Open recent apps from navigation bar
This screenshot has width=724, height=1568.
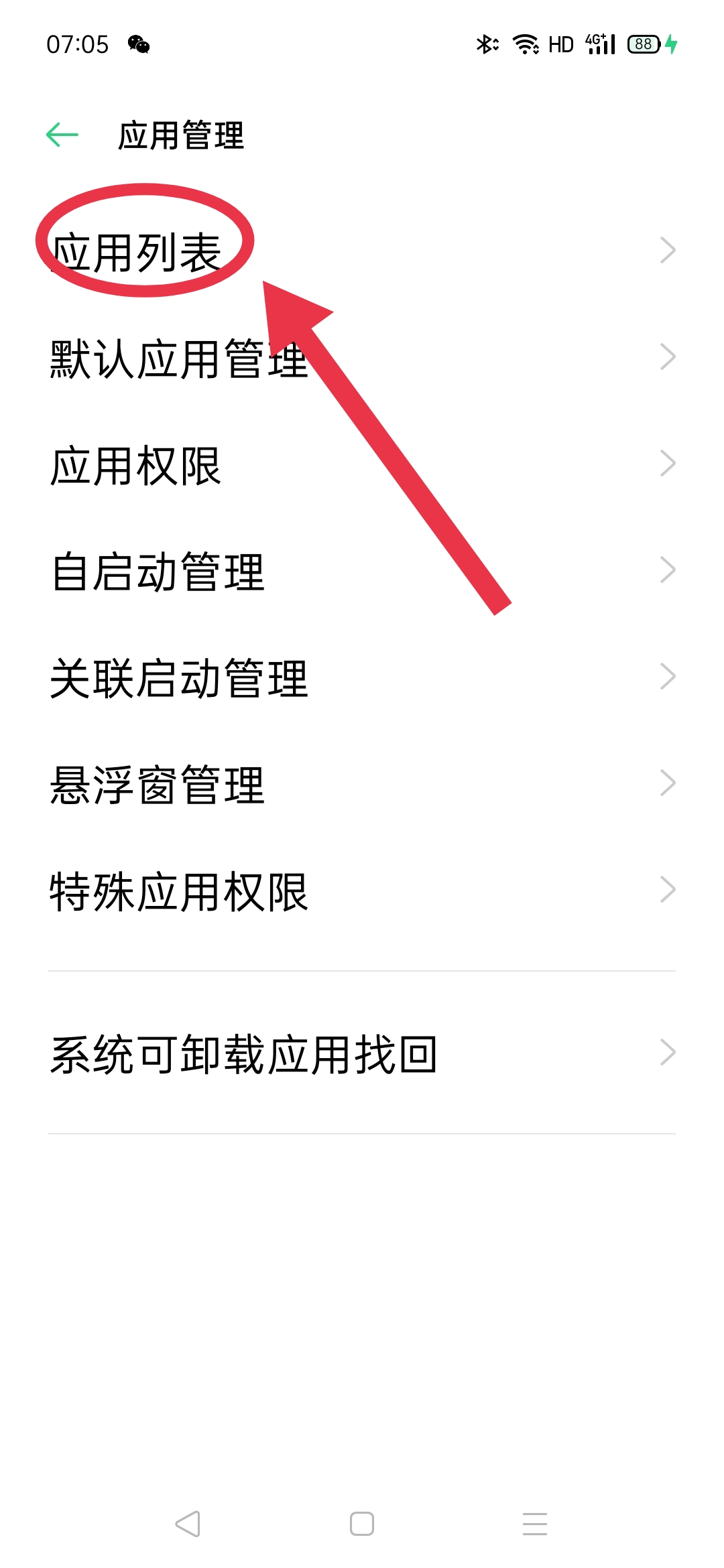(535, 1524)
